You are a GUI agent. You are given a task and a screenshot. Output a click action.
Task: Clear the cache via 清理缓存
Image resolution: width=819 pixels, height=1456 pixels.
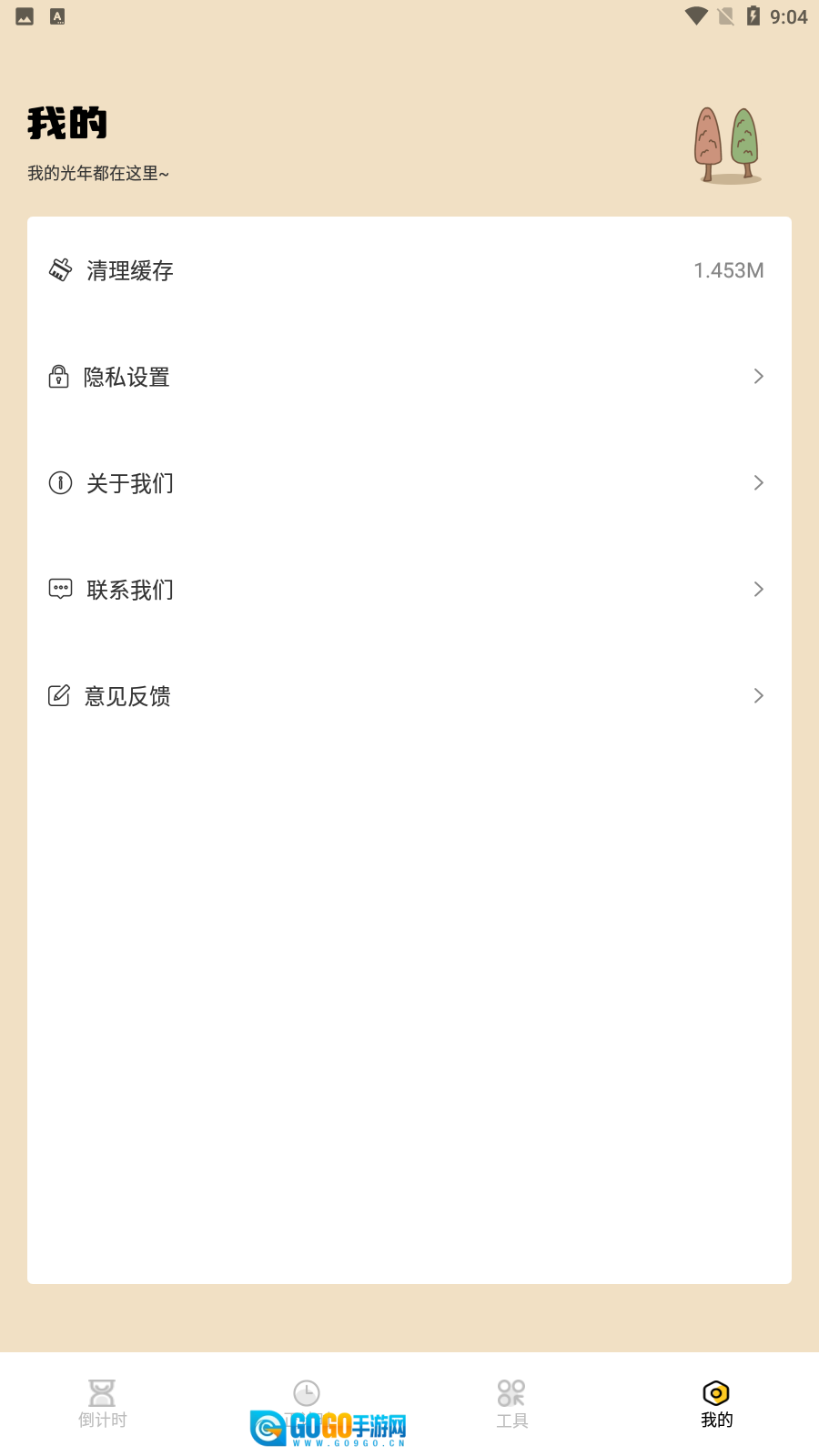pos(129,270)
